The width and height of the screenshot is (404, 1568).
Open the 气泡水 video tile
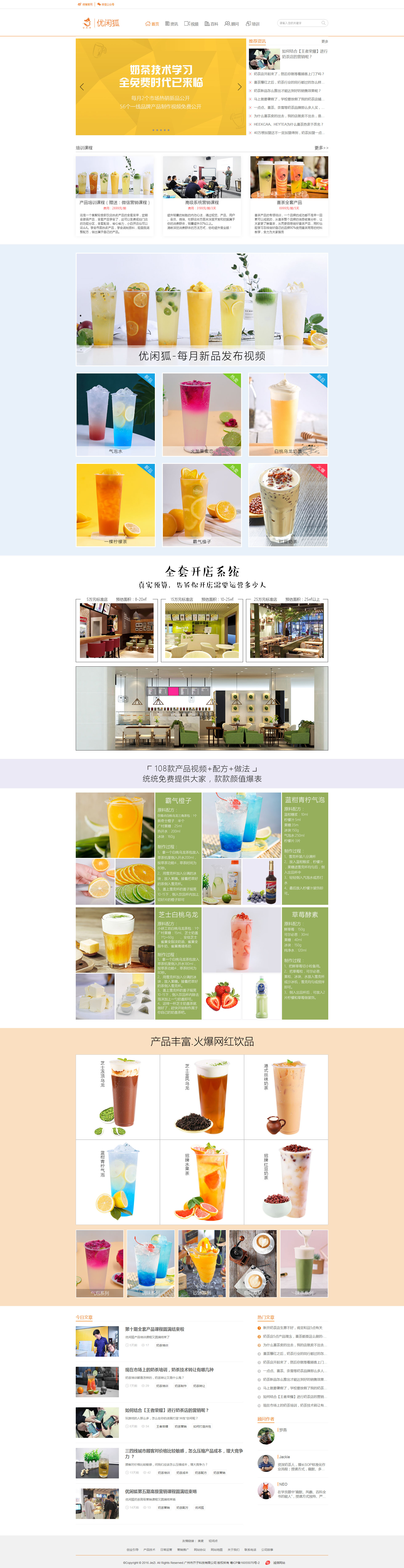pyautogui.click(x=115, y=414)
